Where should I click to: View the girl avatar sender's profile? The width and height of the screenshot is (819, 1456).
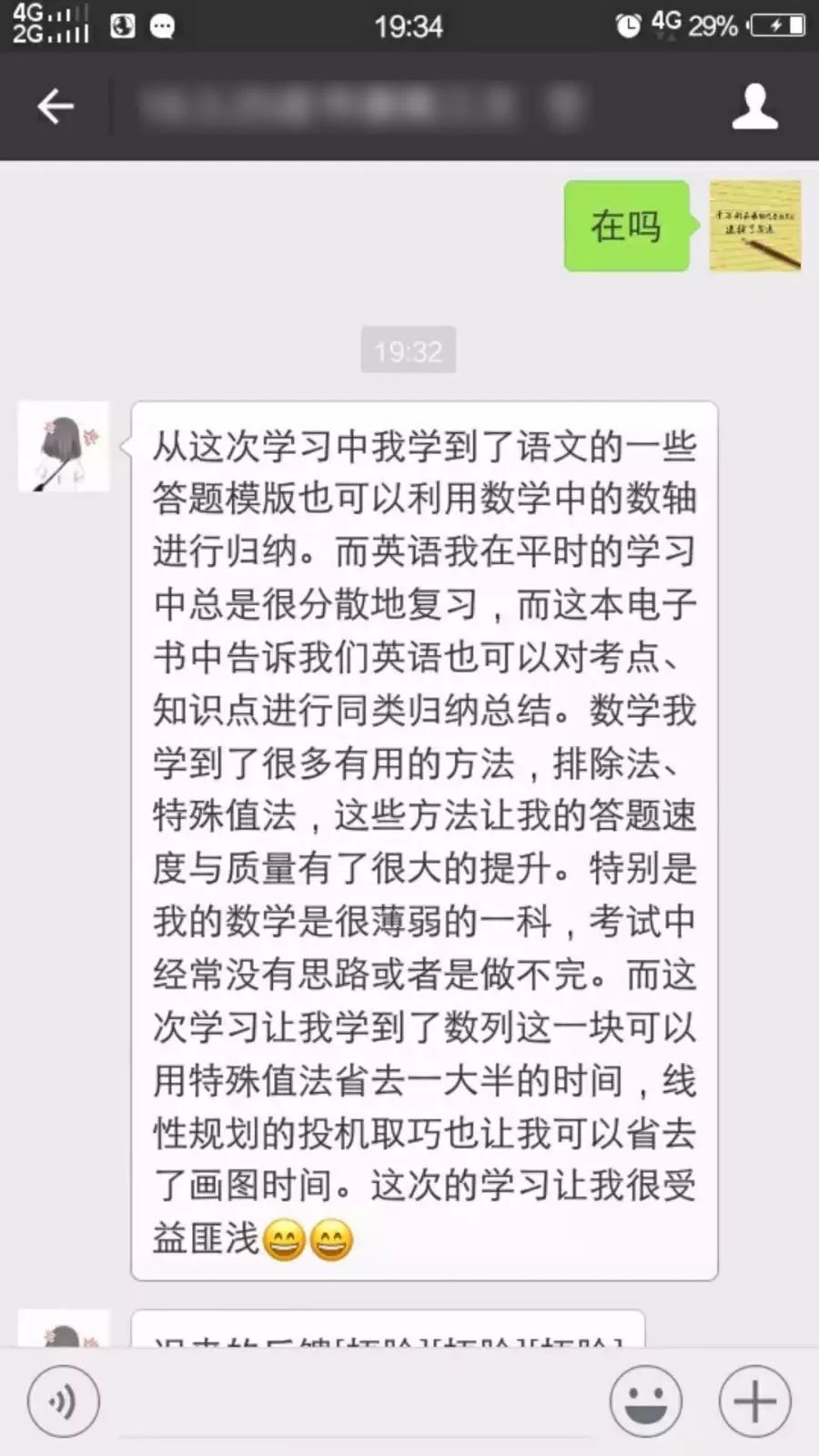(64, 447)
